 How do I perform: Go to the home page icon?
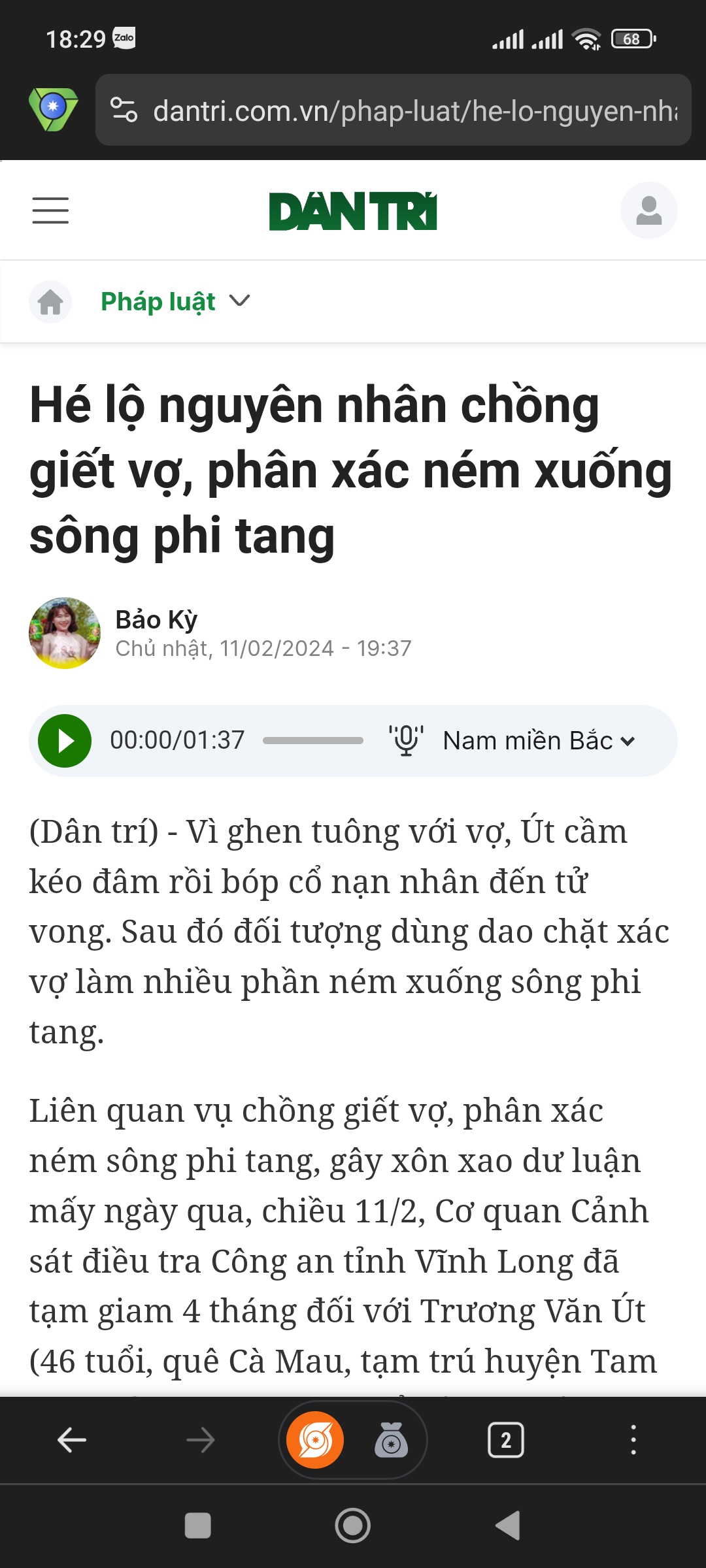point(50,302)
